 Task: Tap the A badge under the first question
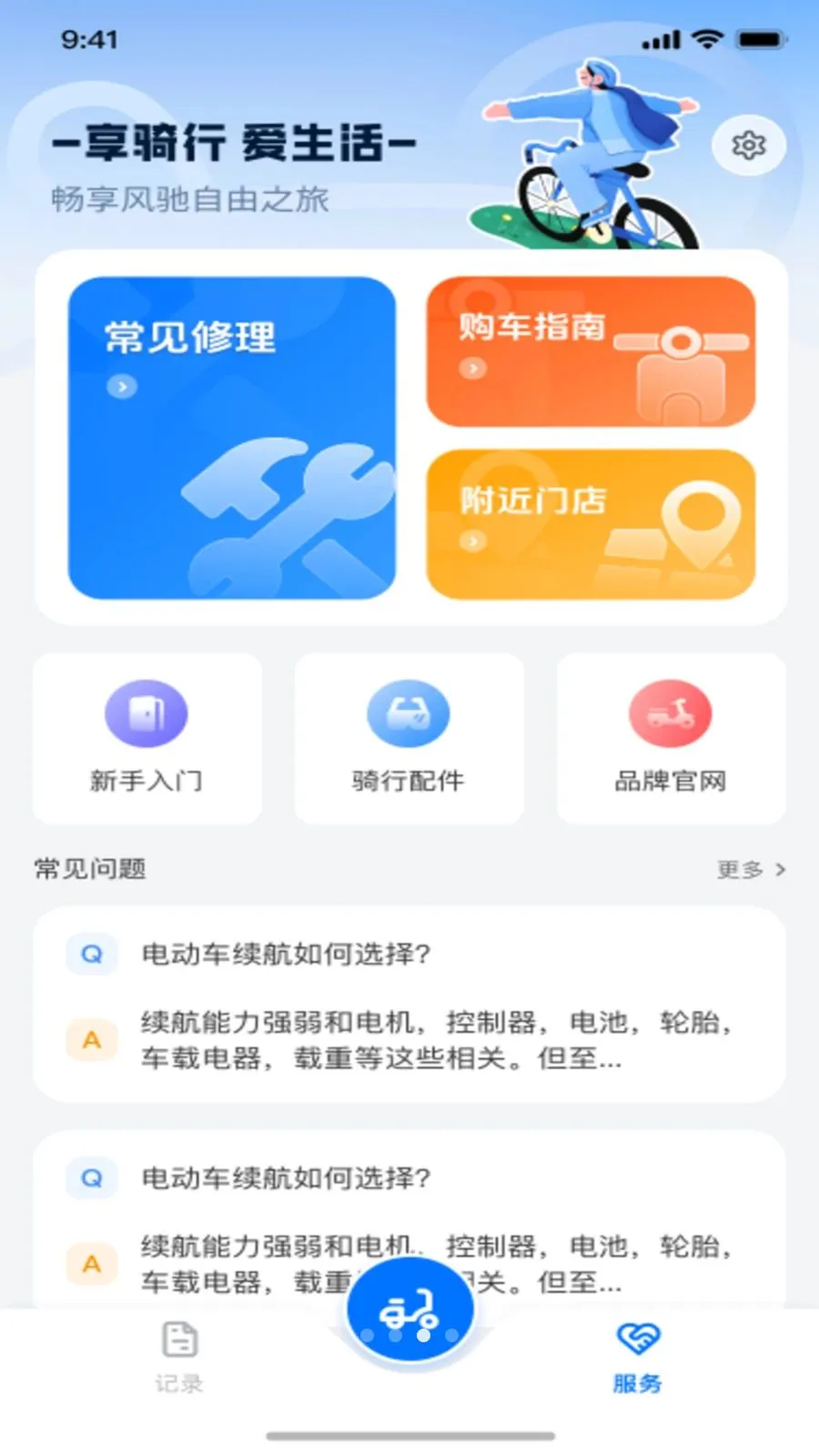point(90,1038)
